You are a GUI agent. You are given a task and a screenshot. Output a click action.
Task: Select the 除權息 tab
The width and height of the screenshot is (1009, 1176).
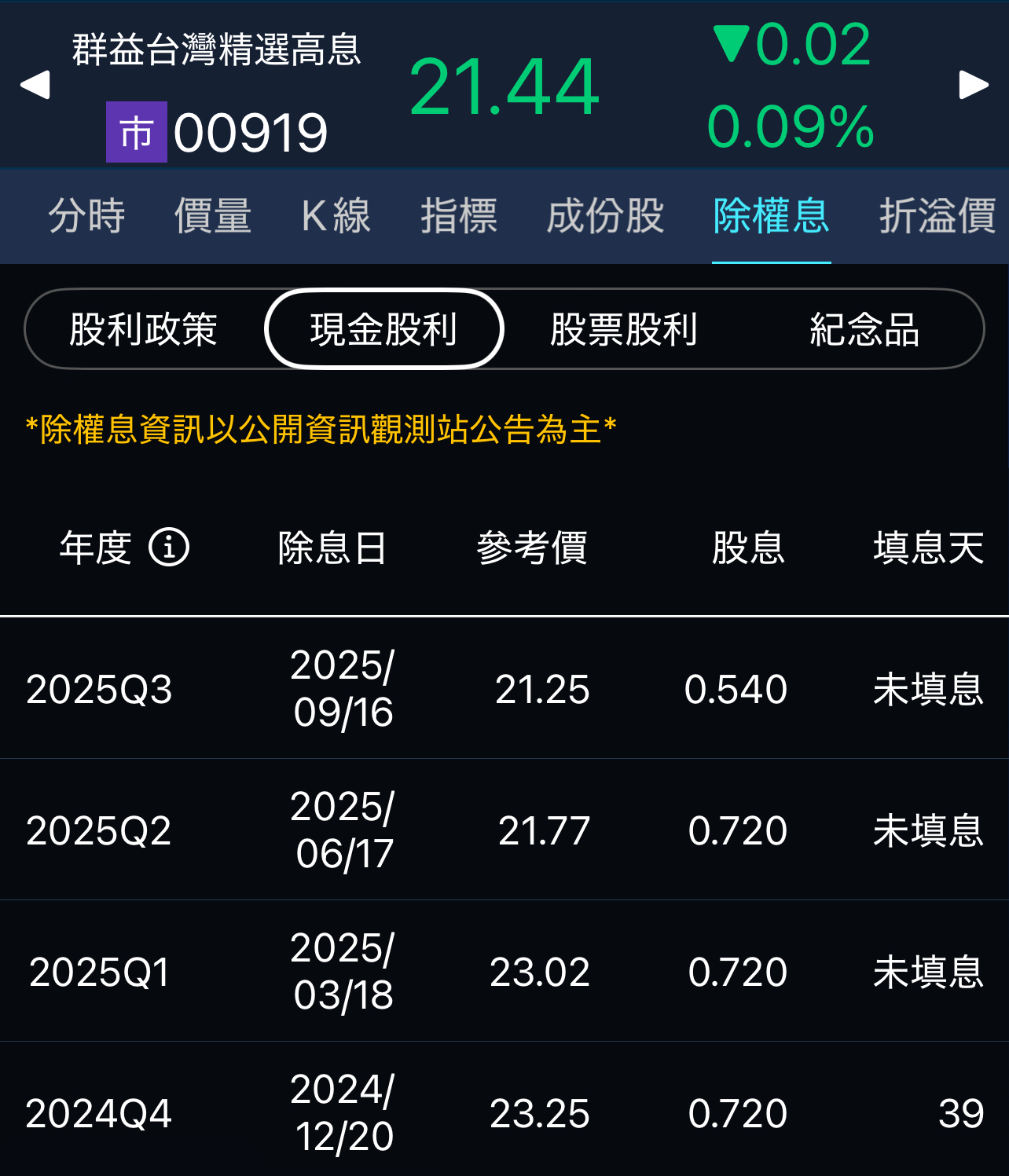click(x=771, y=216)
